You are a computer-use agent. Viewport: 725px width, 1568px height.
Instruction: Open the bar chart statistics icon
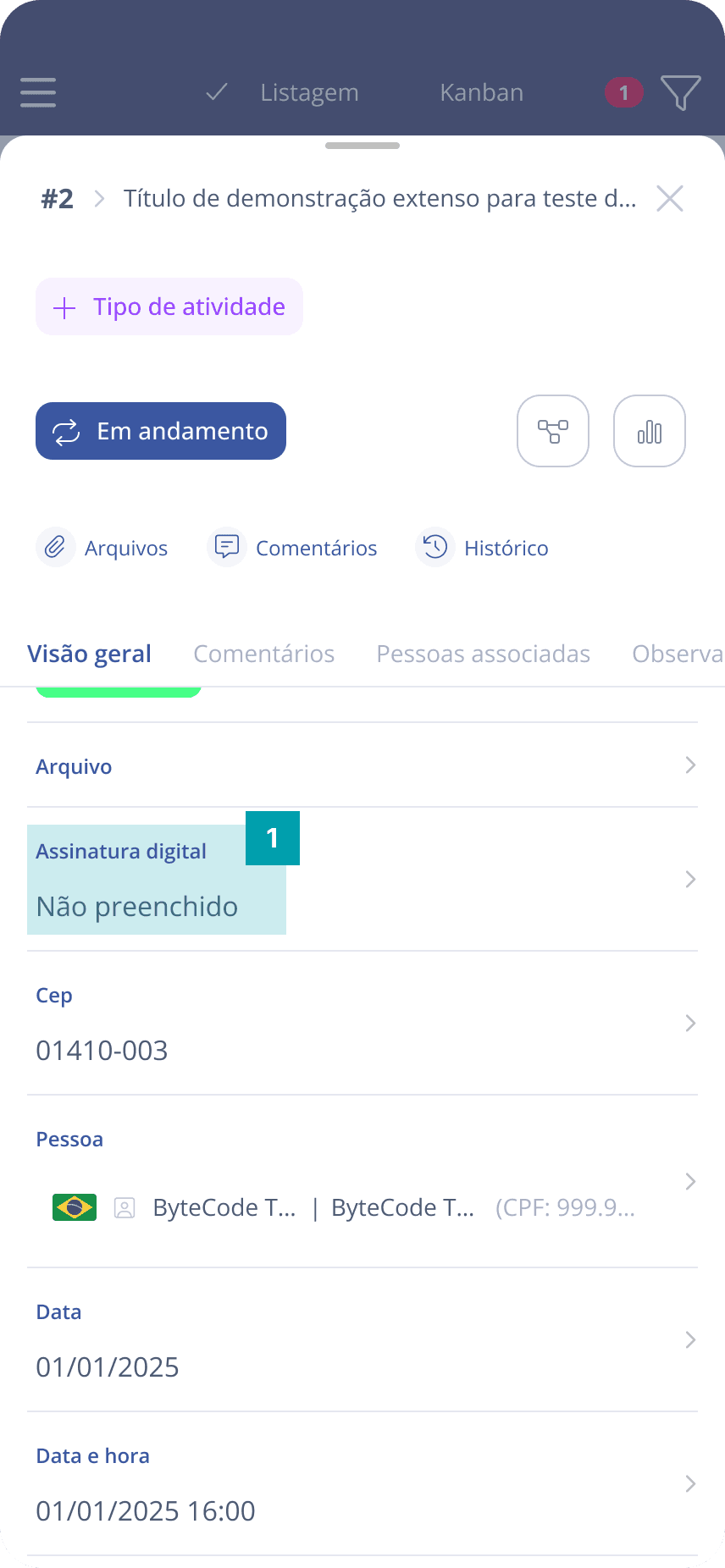tap(649, 431)
